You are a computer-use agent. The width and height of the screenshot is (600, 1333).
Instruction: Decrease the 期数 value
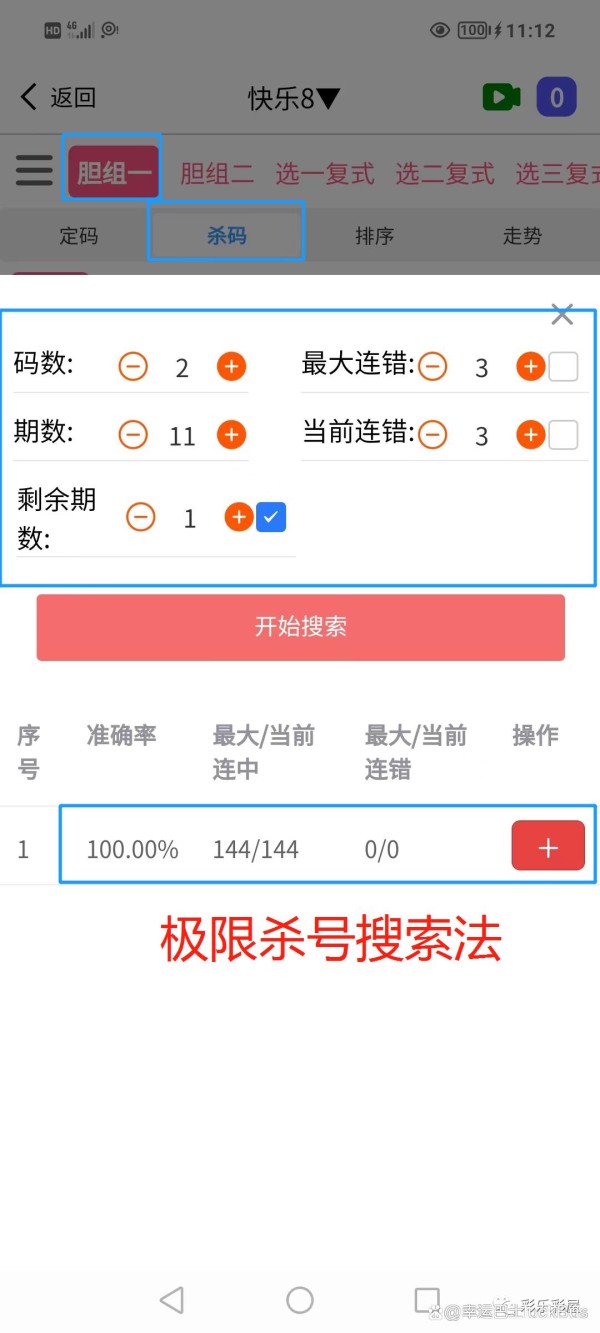click(133, 434)
